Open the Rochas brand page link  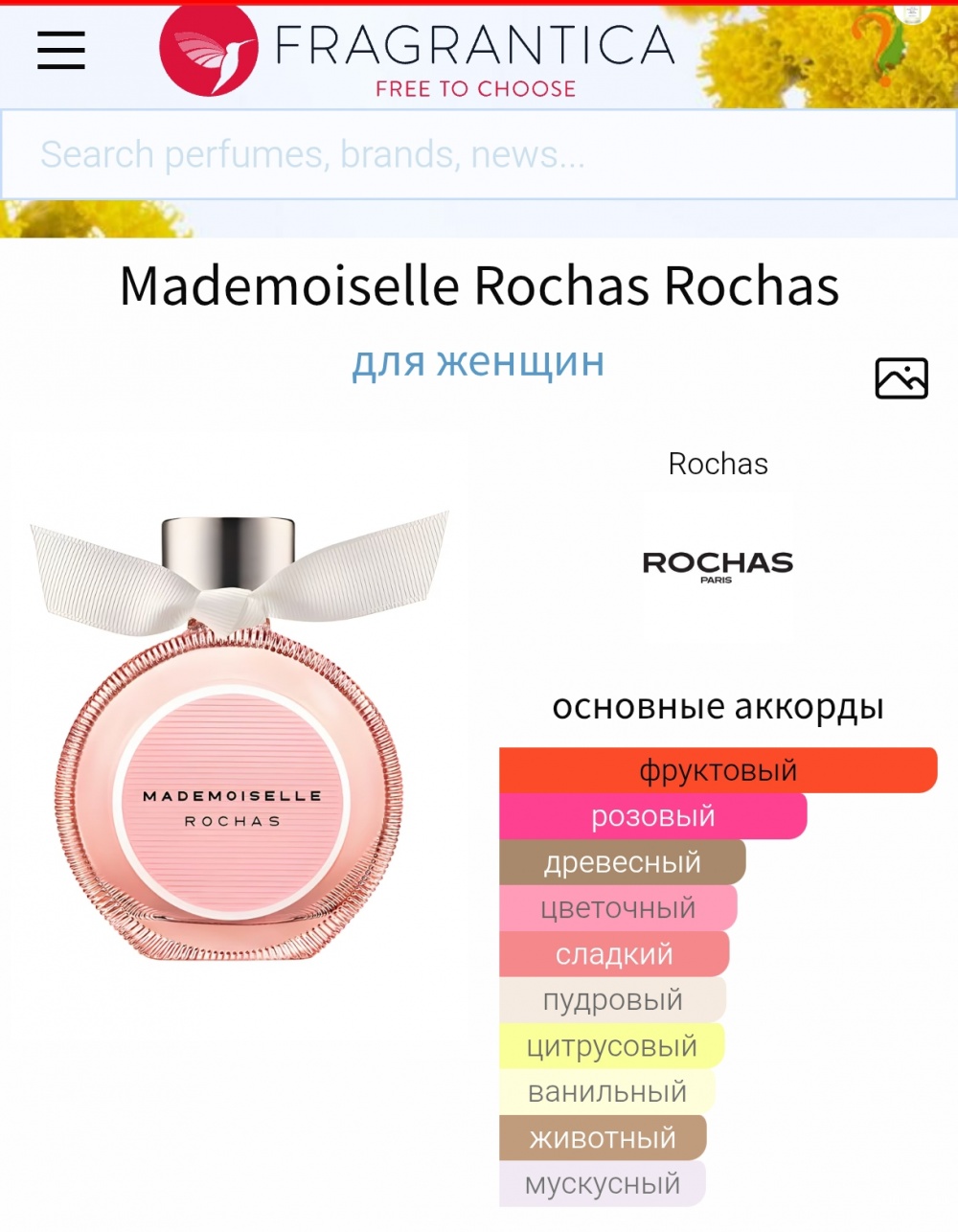click(718, 465)
